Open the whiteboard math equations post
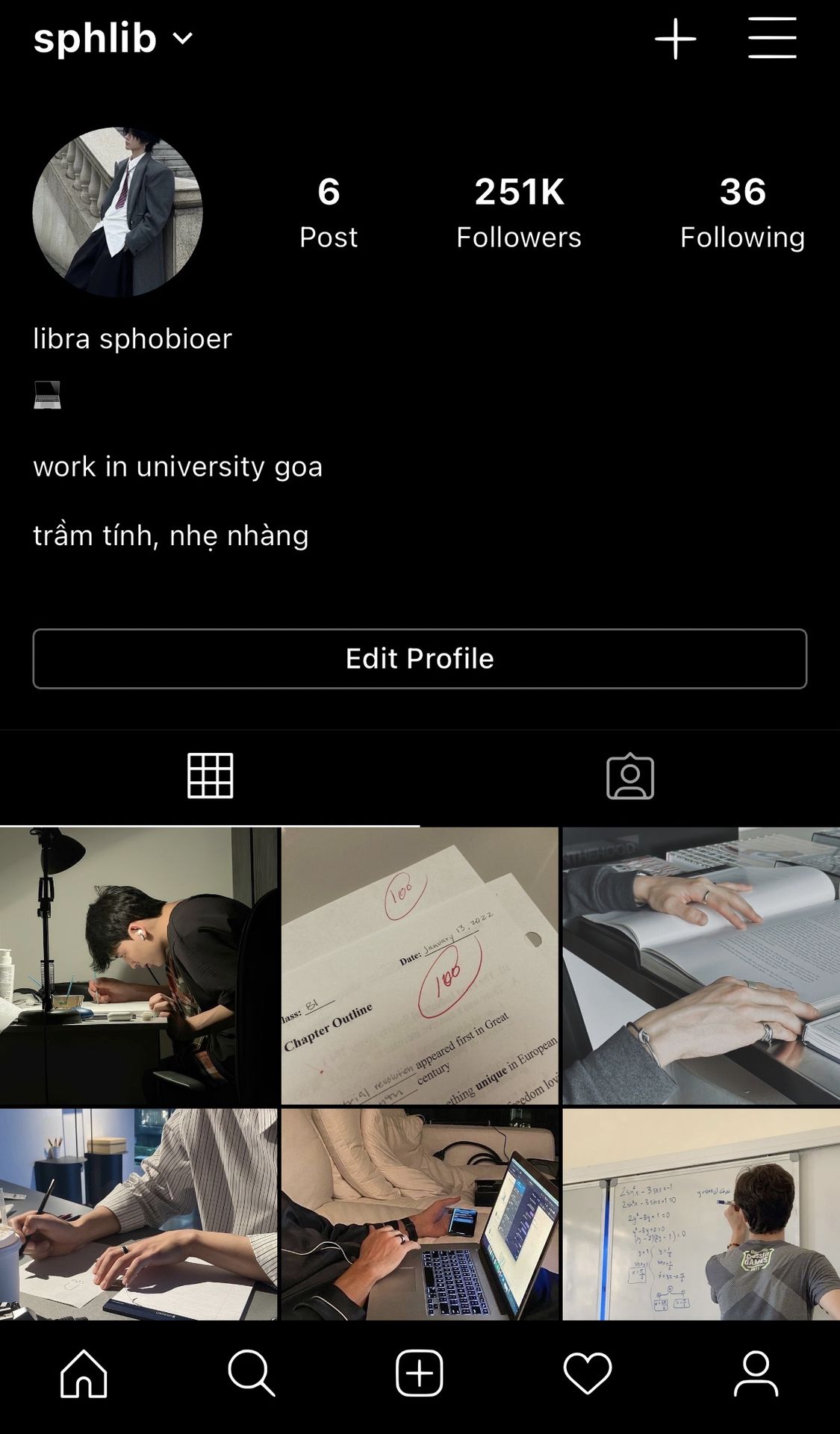The height and width of the screenshot is (1434, 840). [x=700, y=1214]
